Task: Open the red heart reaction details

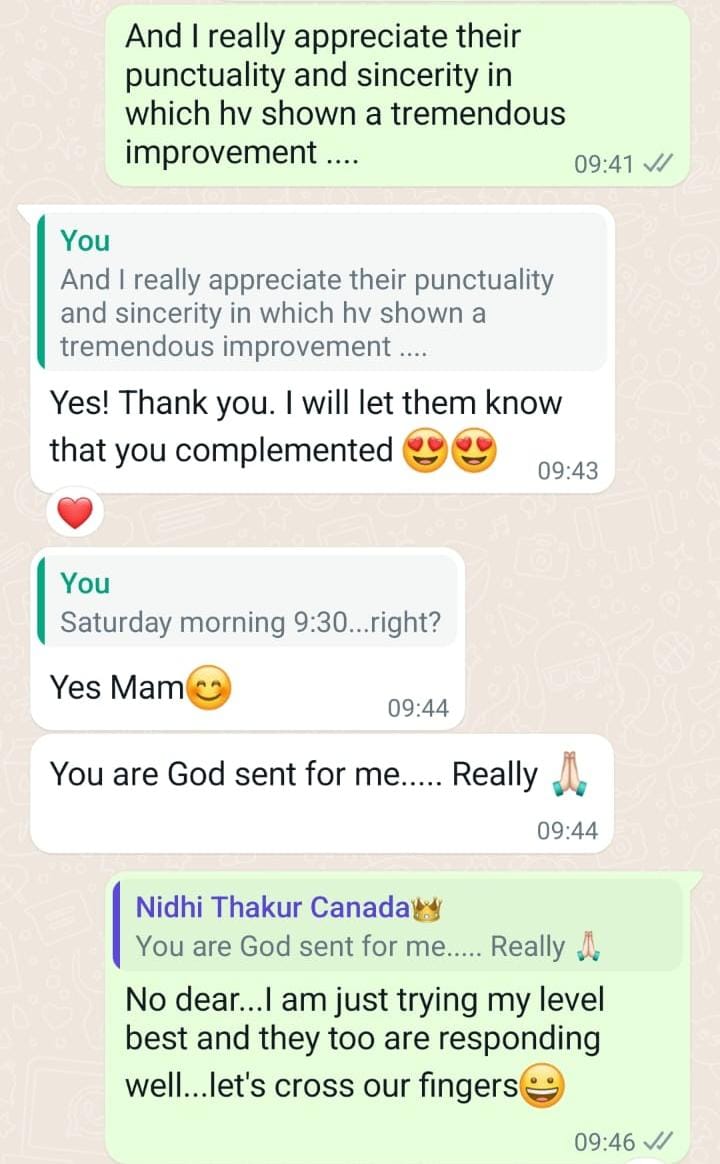Action: (x=75, y=514)
